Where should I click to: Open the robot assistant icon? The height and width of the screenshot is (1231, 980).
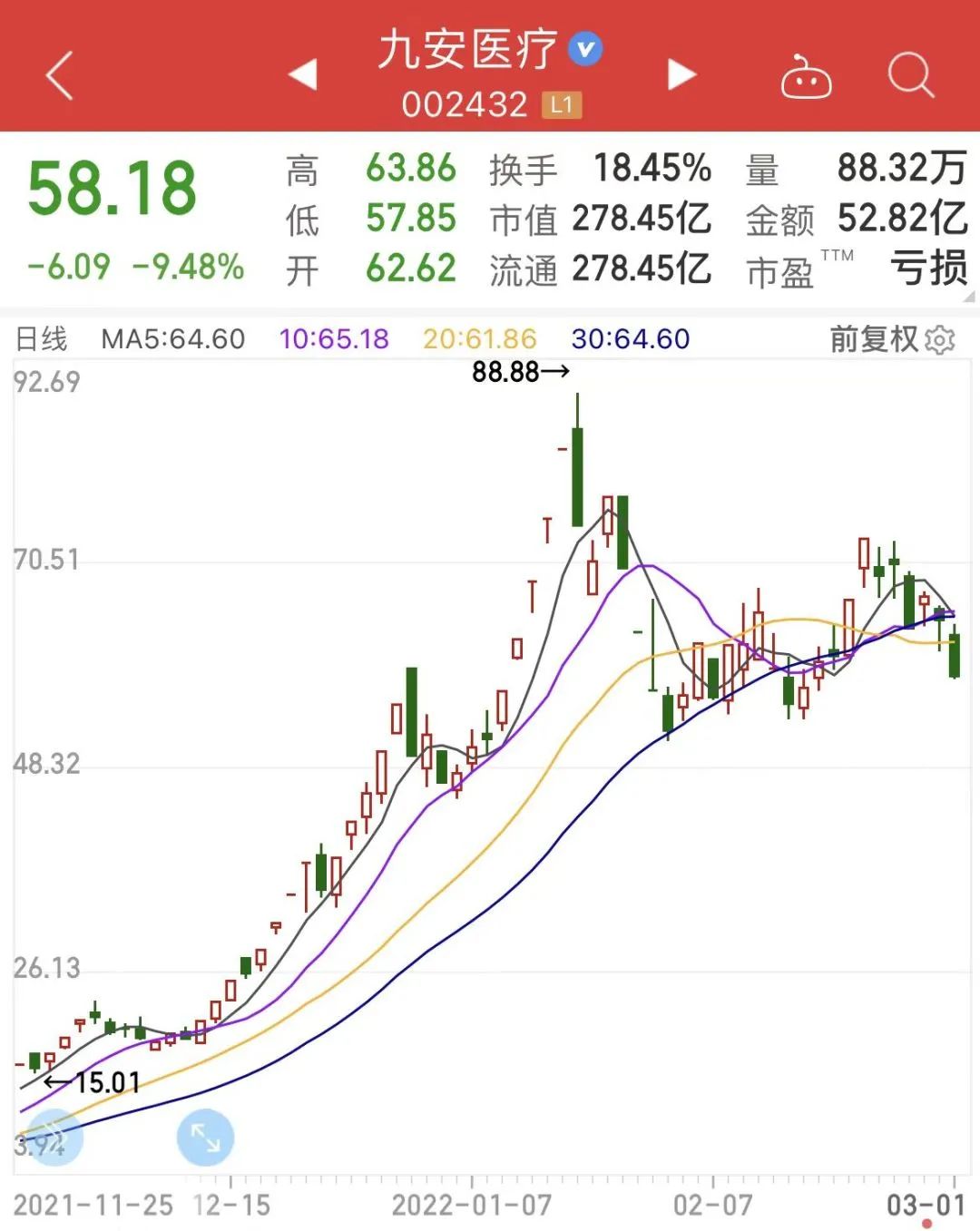[806, 77]
